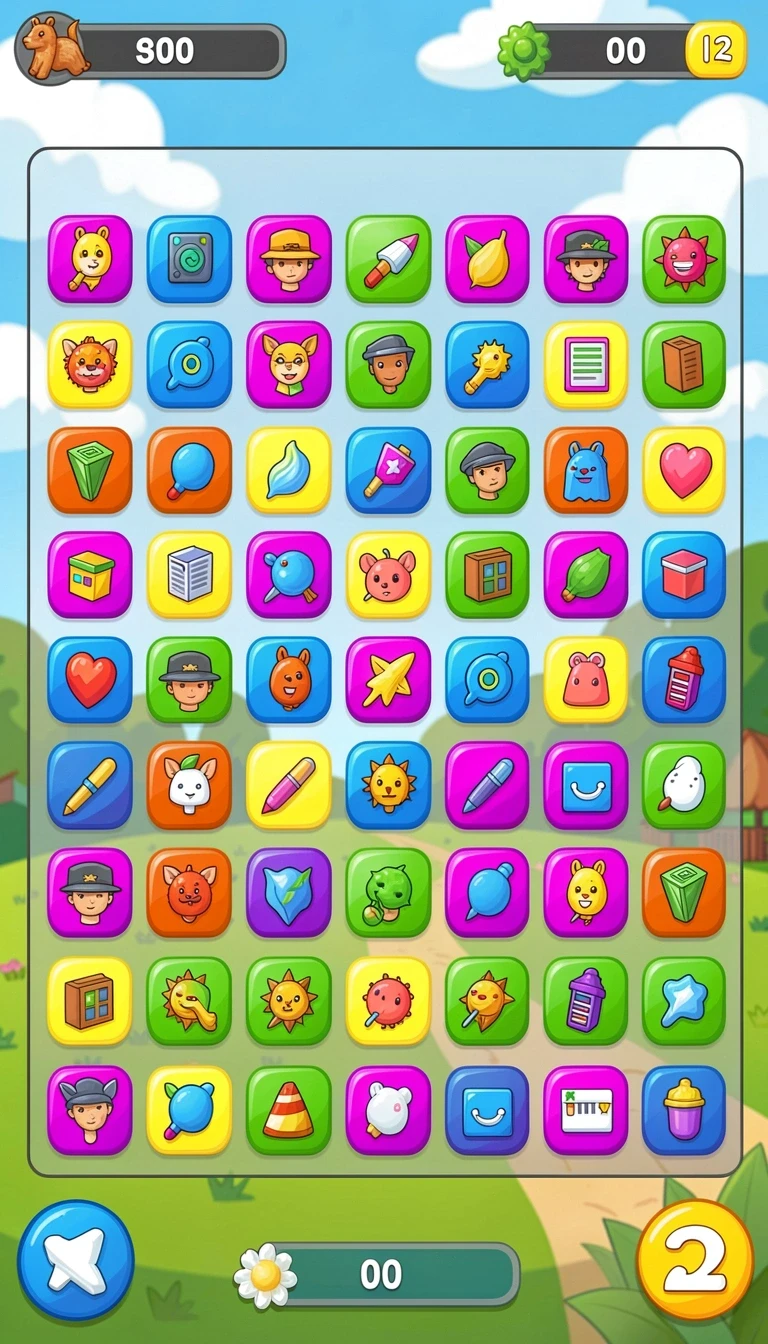Choose the green tile with white egg
This screenshot has height=1344, width=768.
pyautogui.click(x=684, y=785)
